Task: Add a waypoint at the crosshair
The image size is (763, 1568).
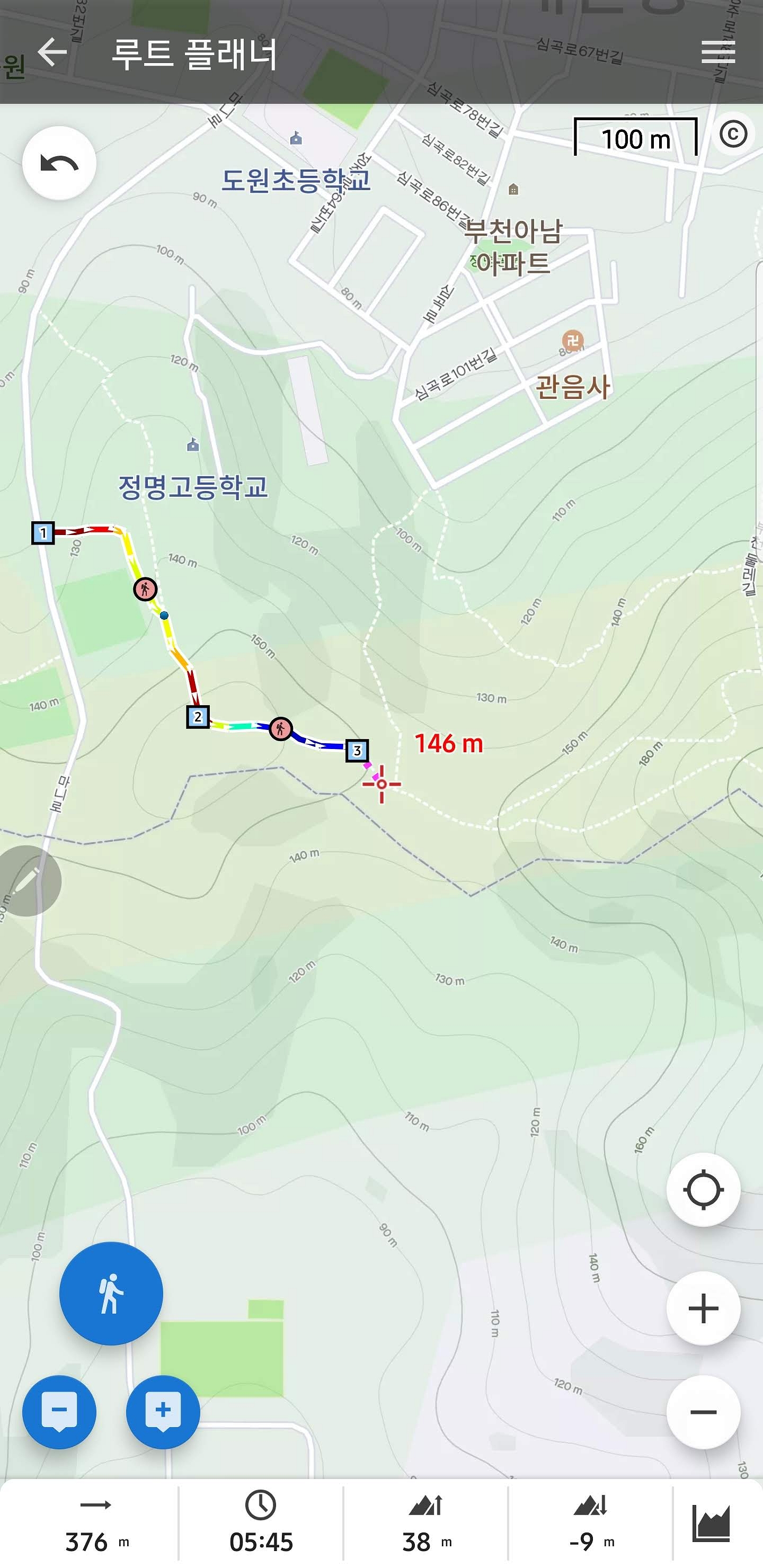Action: click(163, 1412)
